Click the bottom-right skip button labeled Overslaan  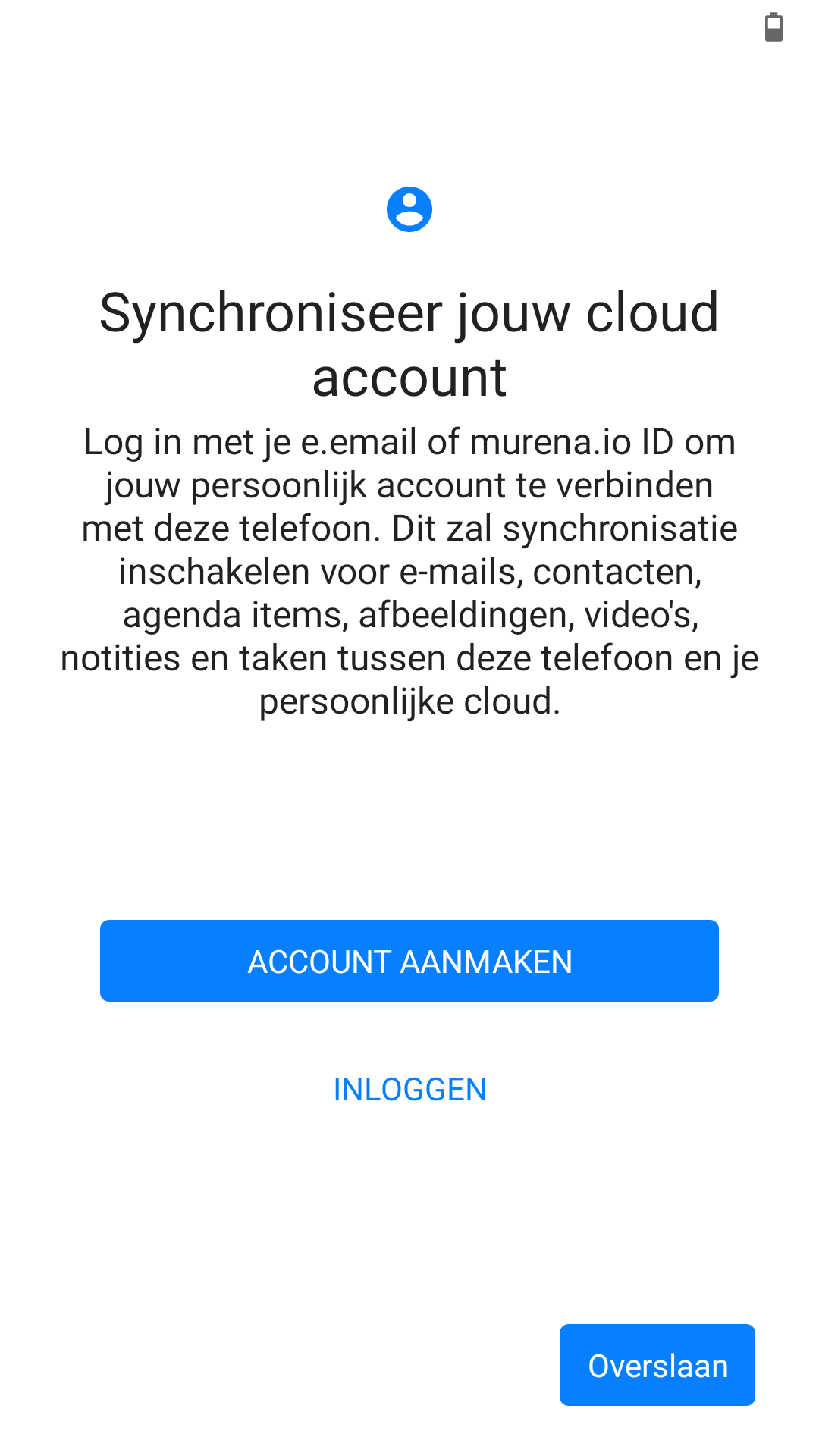pos(657,1364)
